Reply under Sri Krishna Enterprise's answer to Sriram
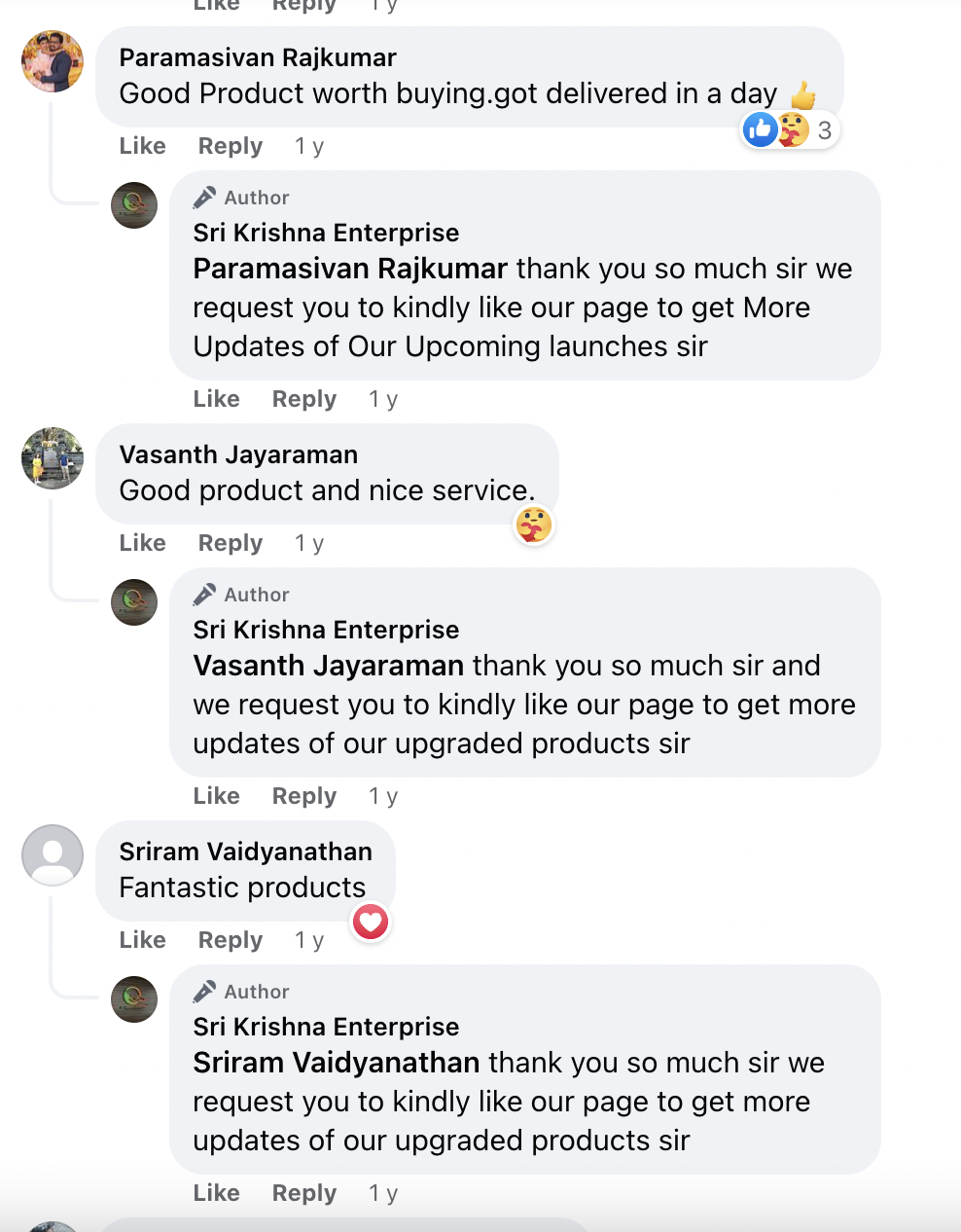The height and width of the screenshot is (1232, 961). [x=303, y=1193]
